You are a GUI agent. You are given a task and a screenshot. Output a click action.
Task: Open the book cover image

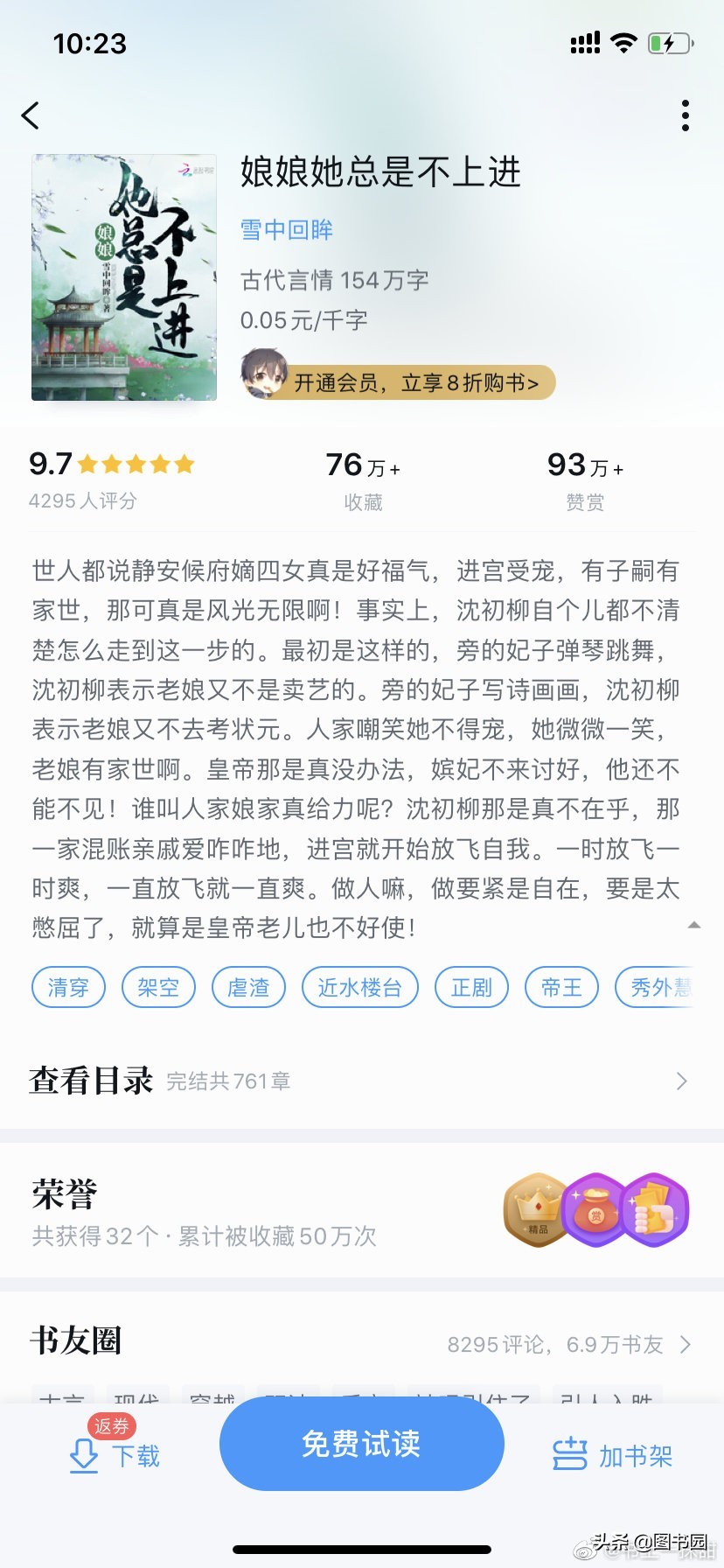(x=124, y=277)
